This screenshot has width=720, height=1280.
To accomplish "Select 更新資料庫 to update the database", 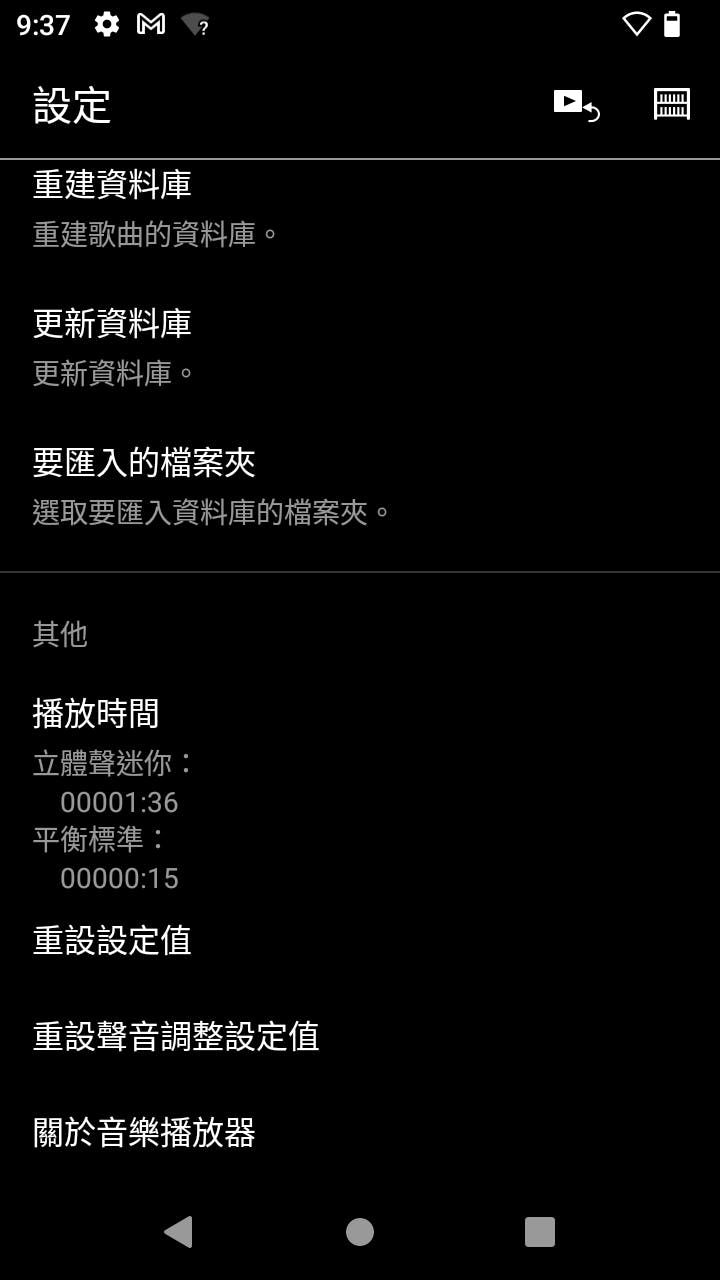I will click(x=360, y=348).
